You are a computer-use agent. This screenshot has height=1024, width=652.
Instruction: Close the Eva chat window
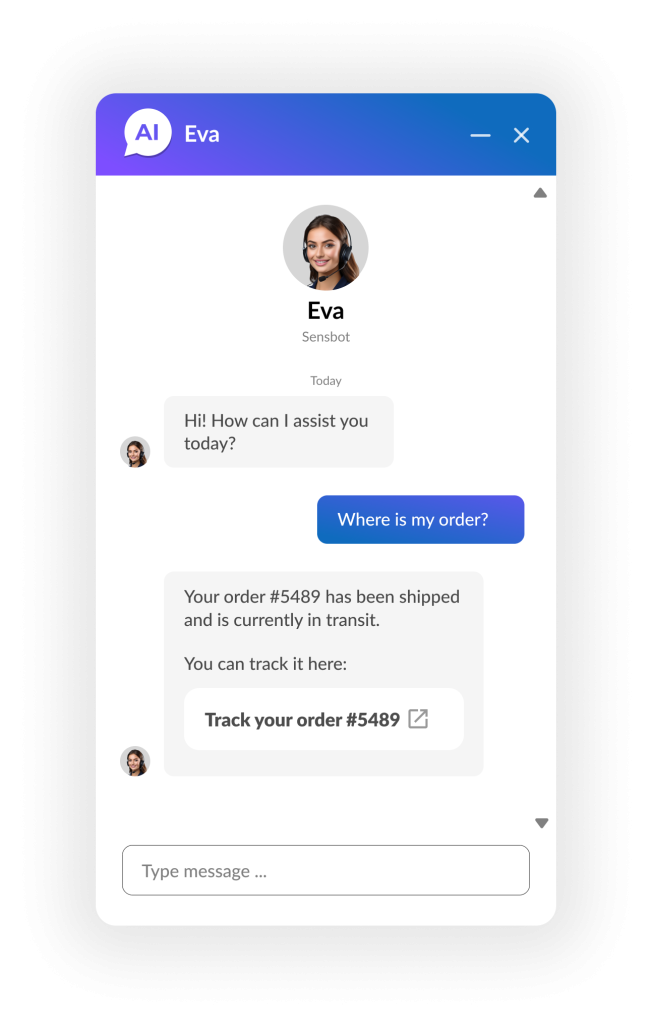(521, 135)
